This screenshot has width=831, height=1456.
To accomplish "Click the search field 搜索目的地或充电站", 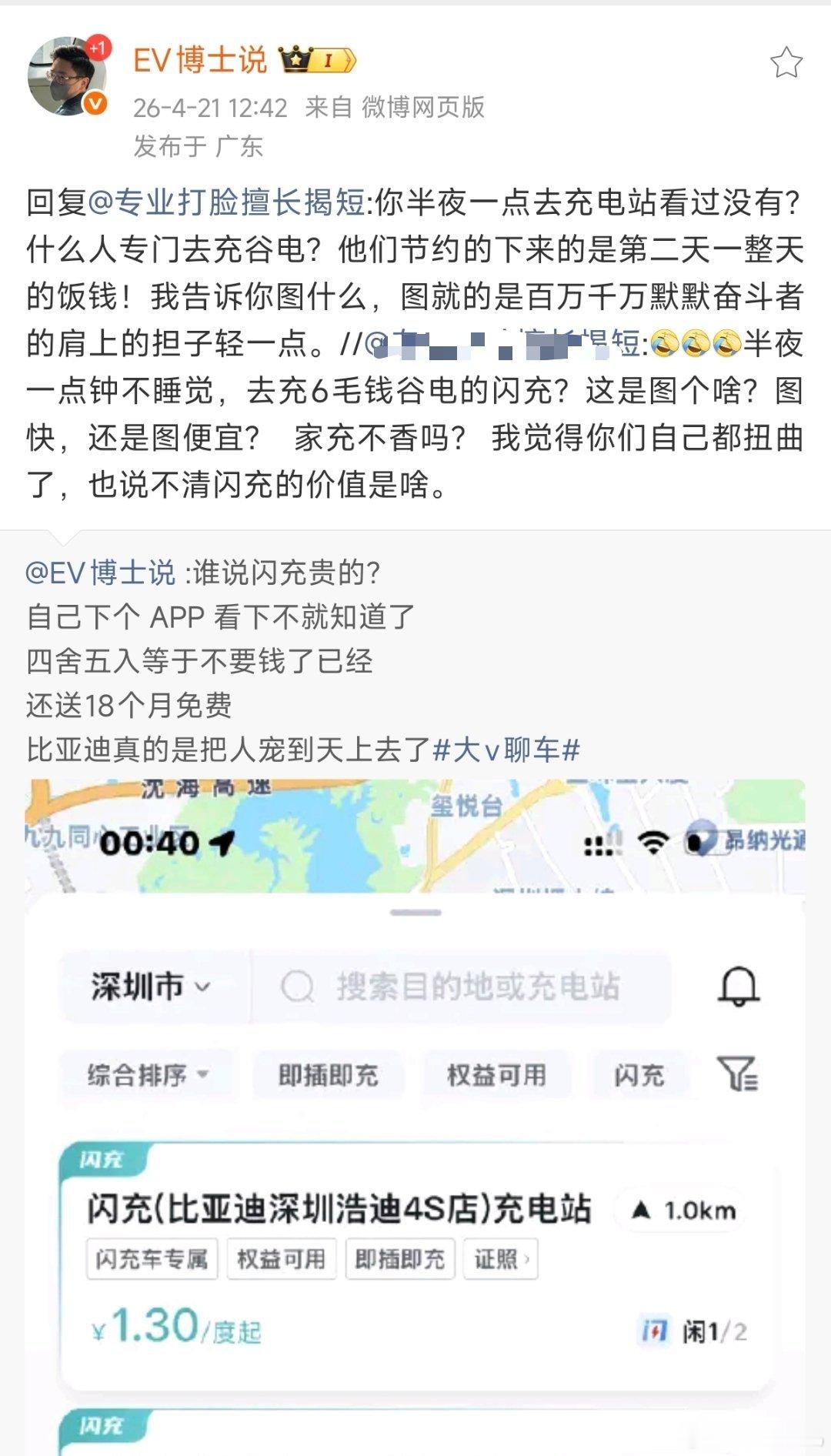I will pos(477,987).
